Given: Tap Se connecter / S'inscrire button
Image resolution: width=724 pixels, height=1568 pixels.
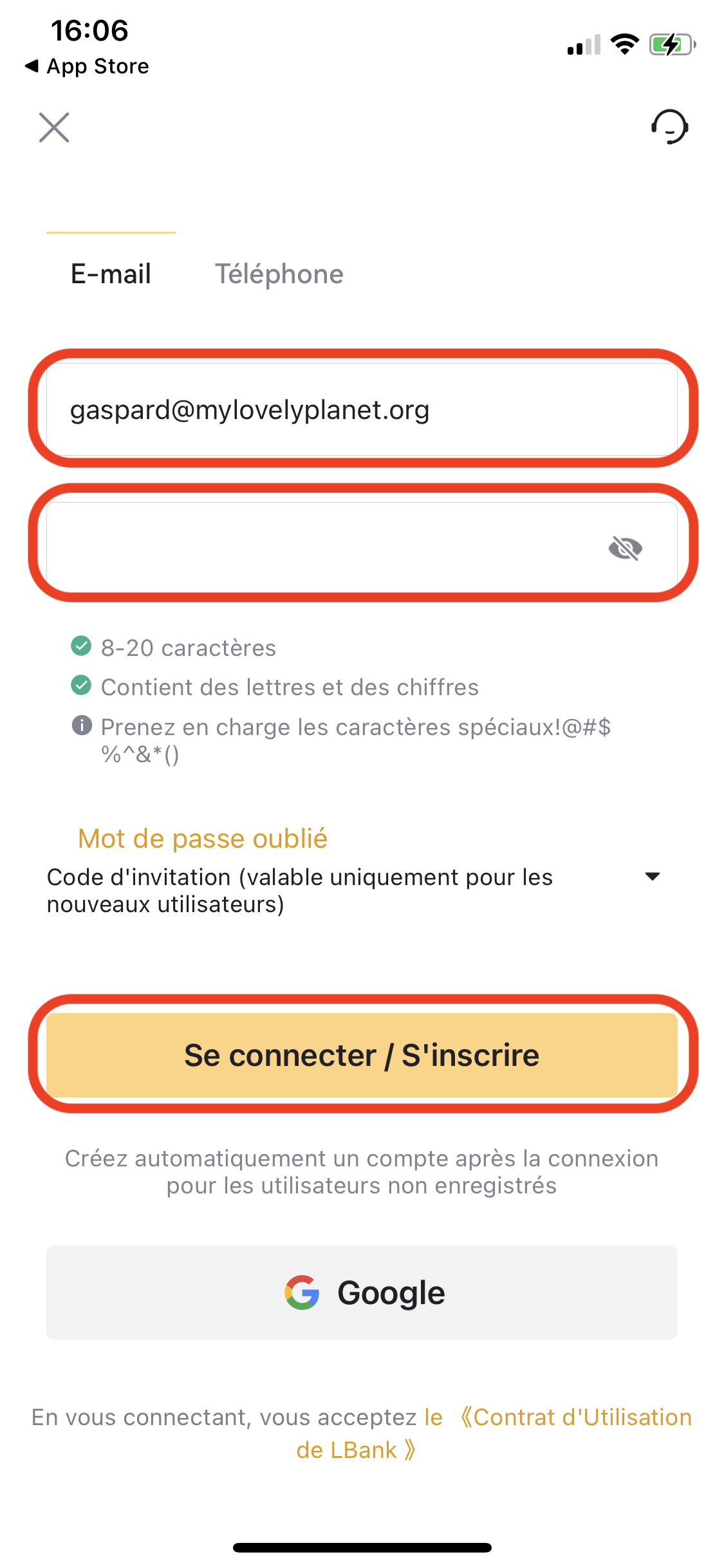Looking at the screenshot, I should (362, 1056).
